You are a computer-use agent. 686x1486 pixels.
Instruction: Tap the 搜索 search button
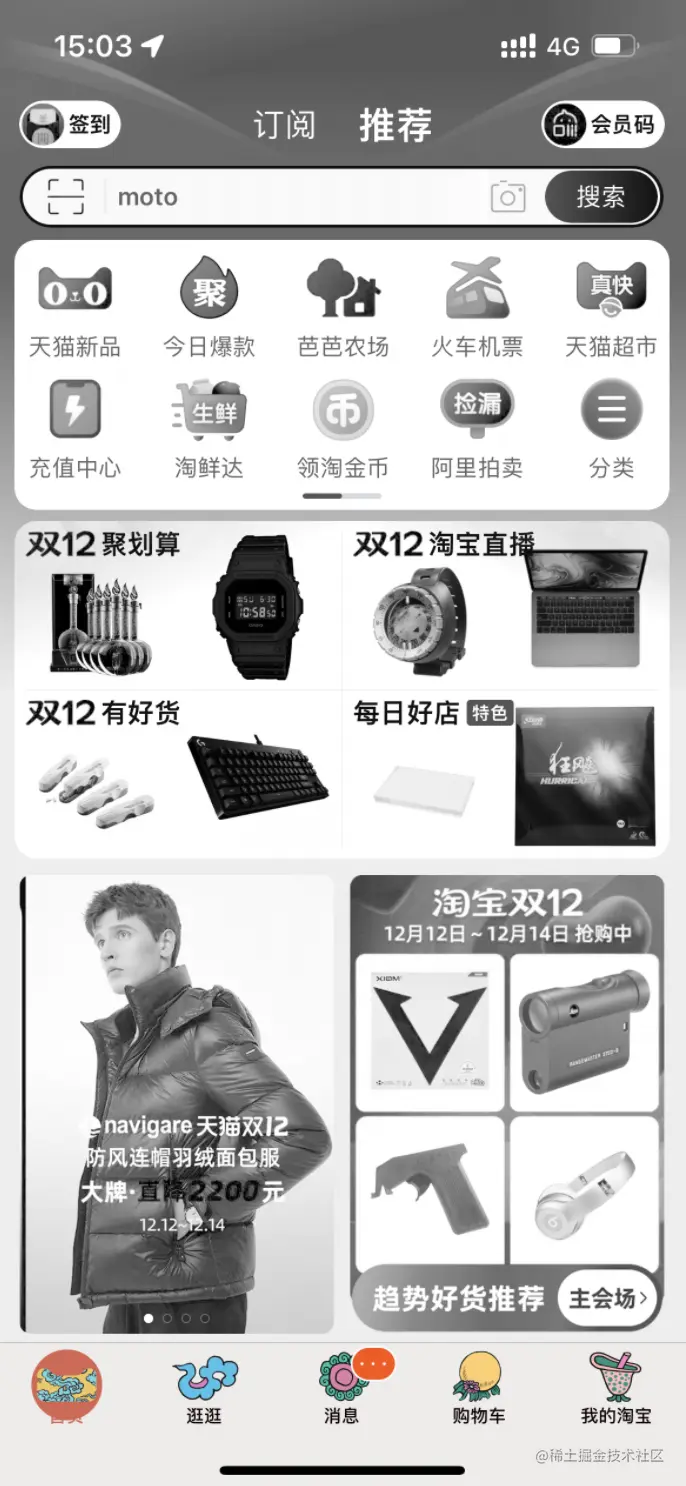(x=601, y=197)
